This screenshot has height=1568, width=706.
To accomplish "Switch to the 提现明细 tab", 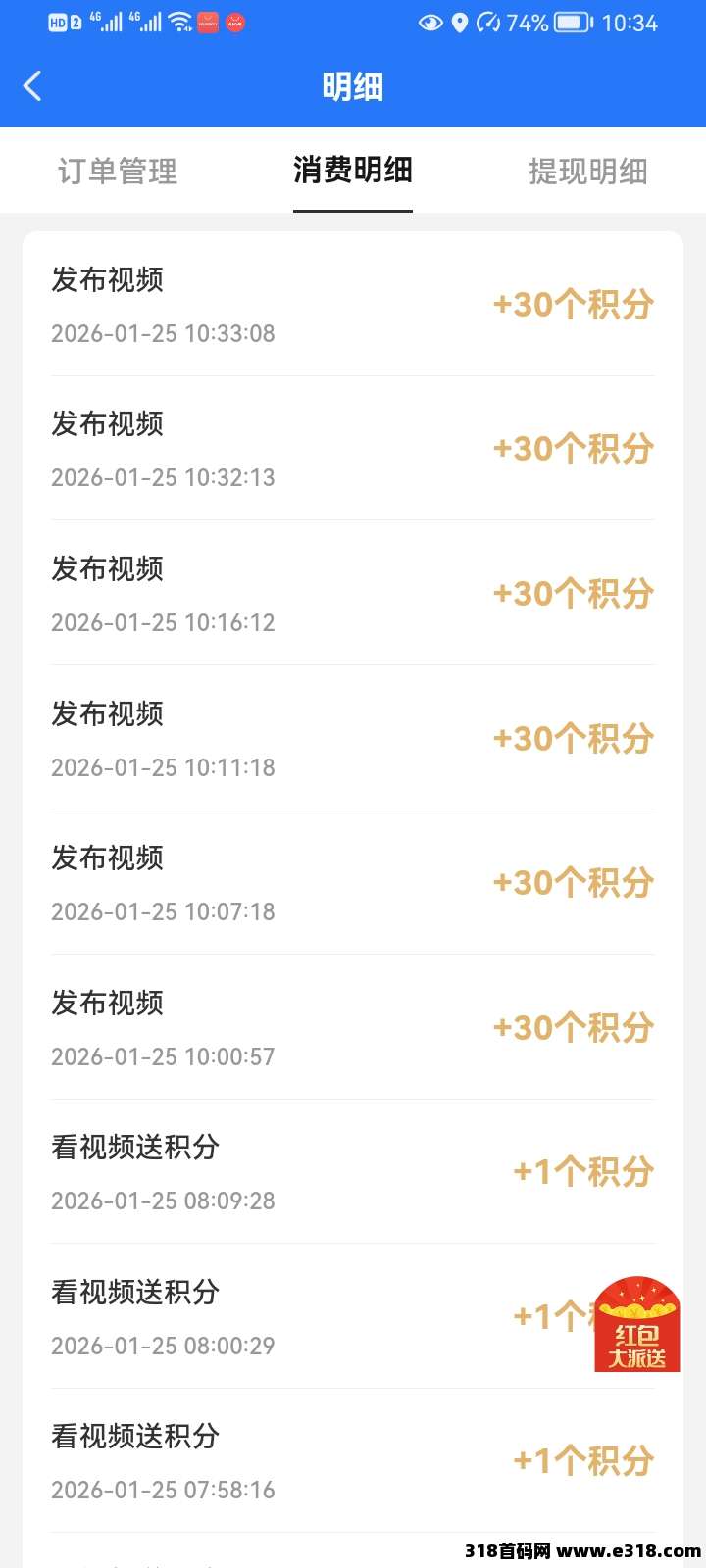I will [586, 171].
